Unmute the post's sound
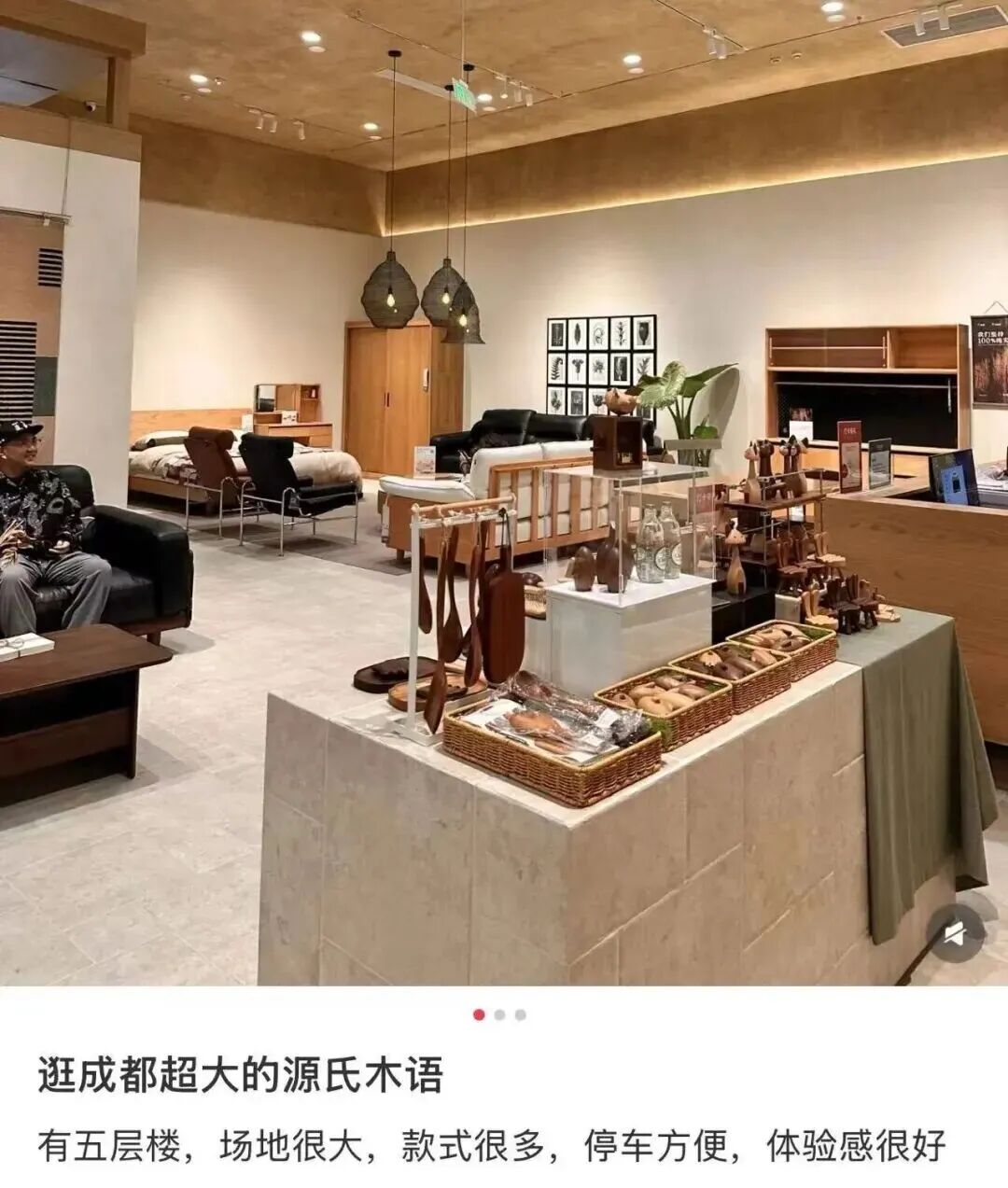Screen dimensions: 1008x1188 click(956, 934)
